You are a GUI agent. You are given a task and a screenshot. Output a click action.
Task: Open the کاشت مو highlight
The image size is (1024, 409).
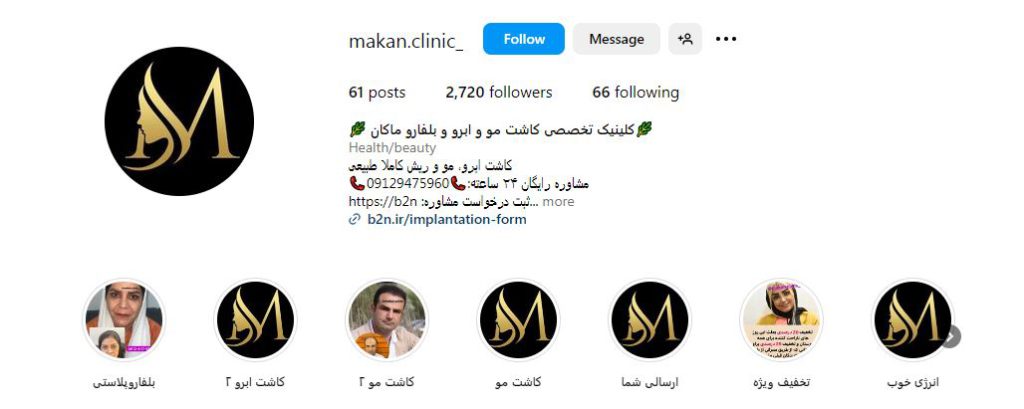tap(518, 320)
